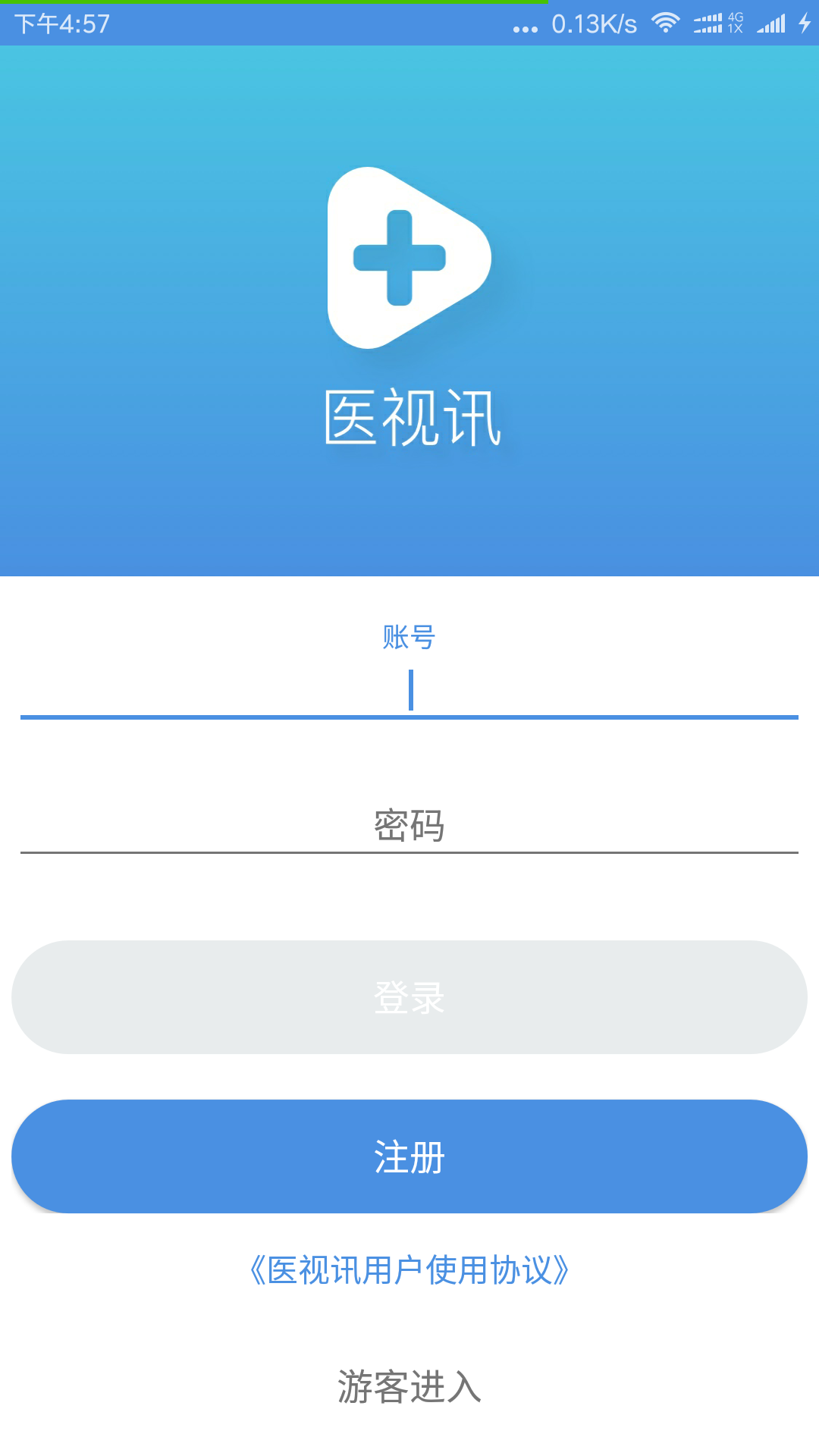
Task: Open the 《医视讯用户使用协议》 link
Action: click(x=409, y=1270)
